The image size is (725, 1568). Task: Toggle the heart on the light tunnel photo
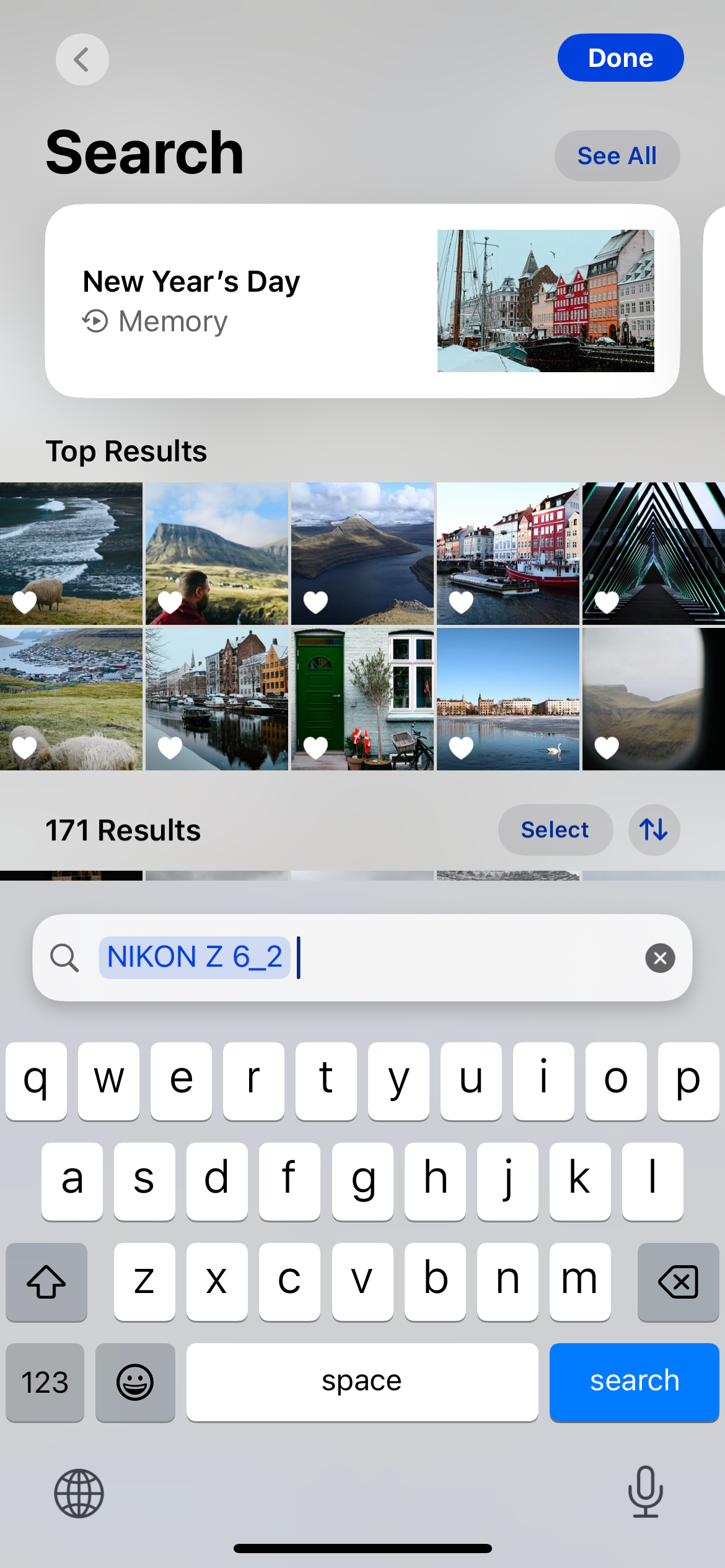605,601
